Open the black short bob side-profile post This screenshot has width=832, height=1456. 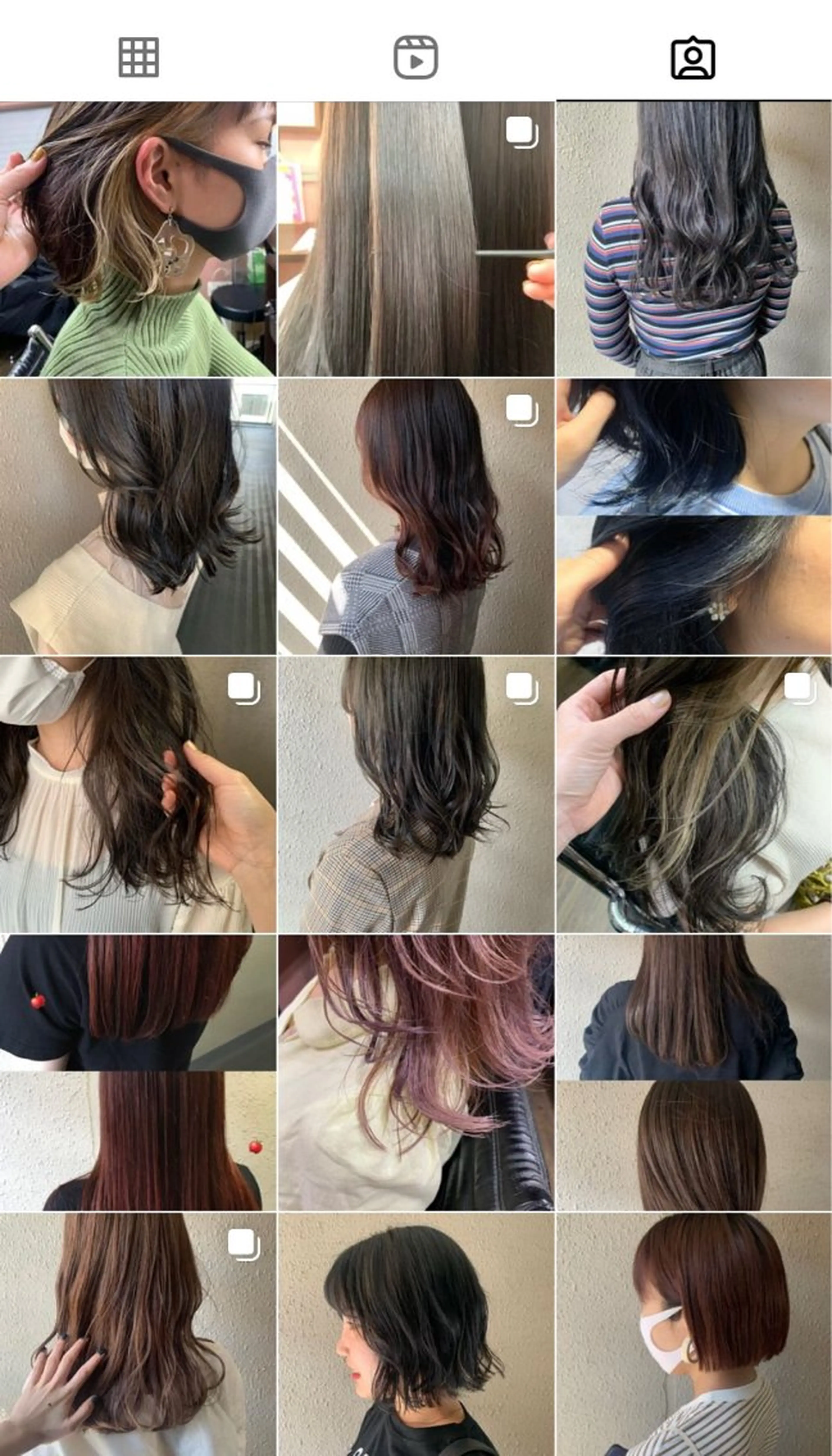tap(415, 1334)
